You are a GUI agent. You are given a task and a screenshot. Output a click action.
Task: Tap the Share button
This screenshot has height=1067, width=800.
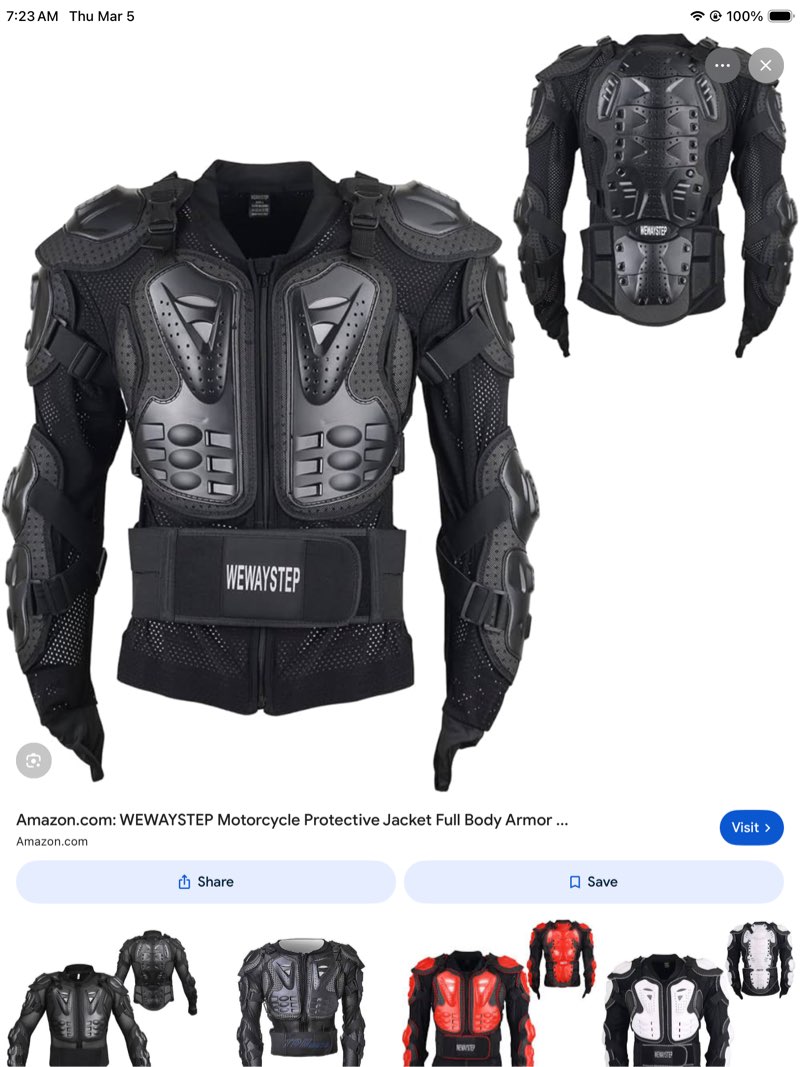point(205,881)
